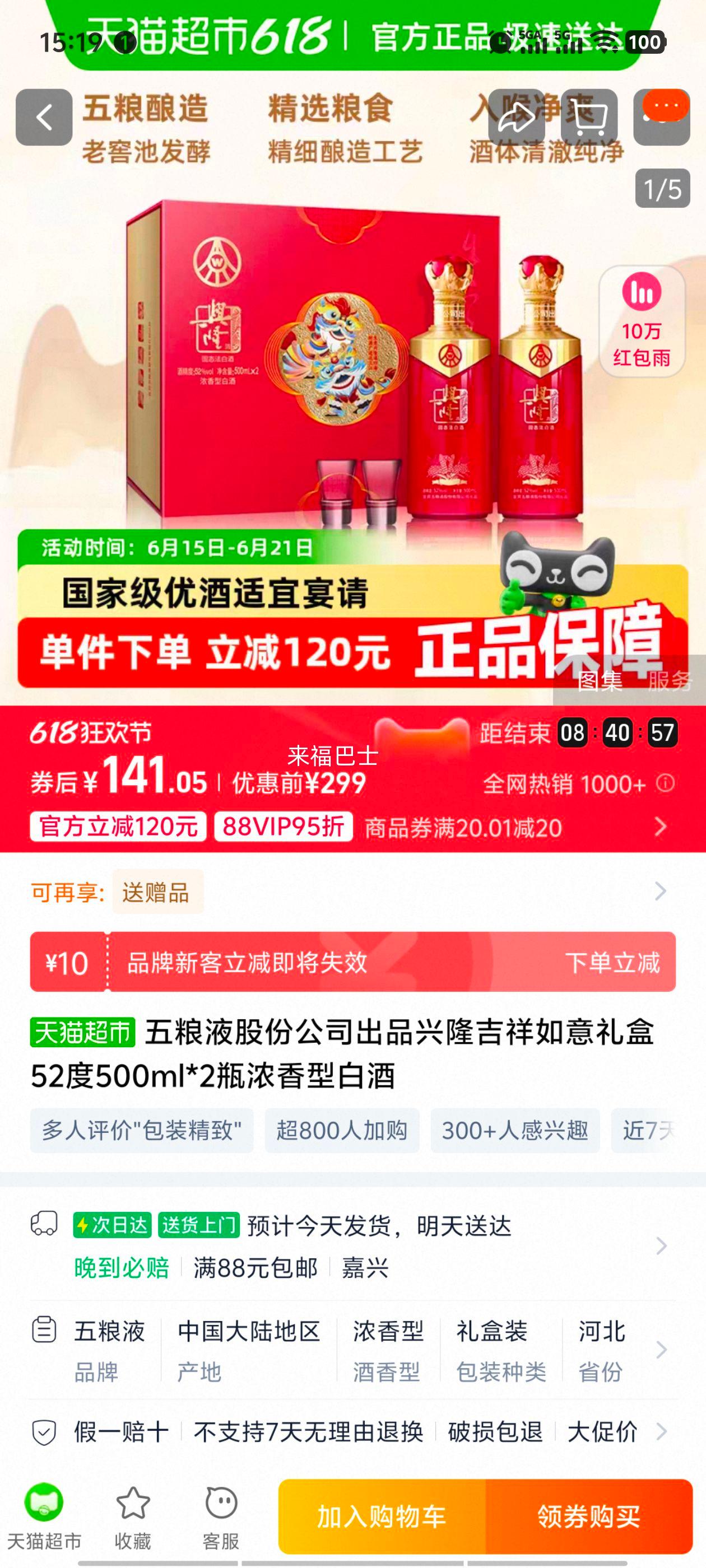Image resolution: width=706 pixels, height=1568 pixels.
Task: Open the shopping cart icon
Action: [x=589, y=117]
